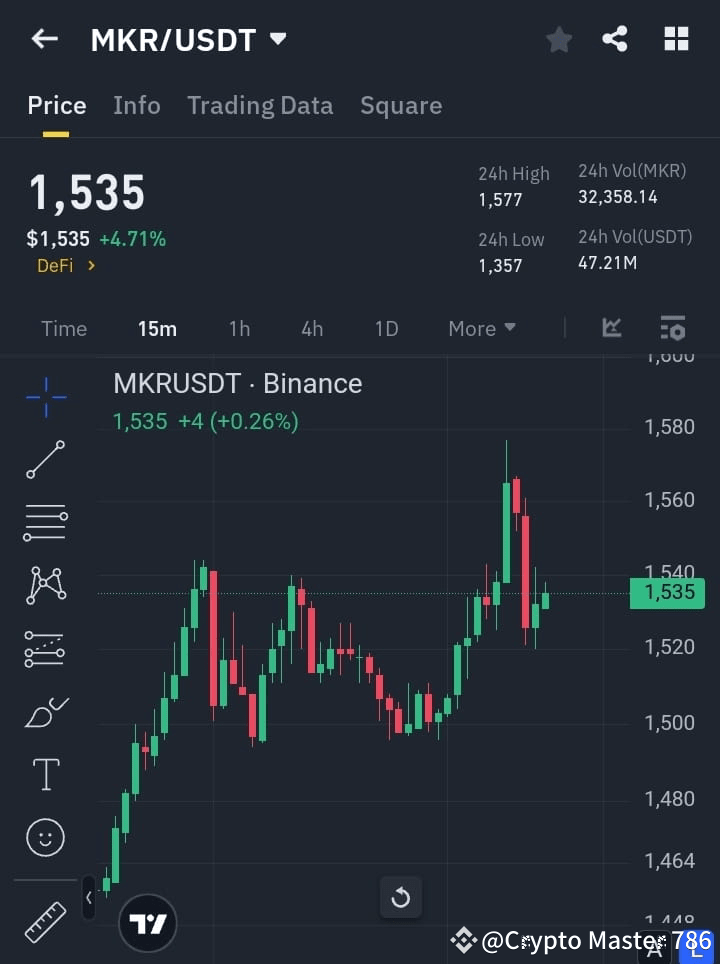Open chart display settings icon
The width and height of the screenshot is (720, 964).
[673, 328]
